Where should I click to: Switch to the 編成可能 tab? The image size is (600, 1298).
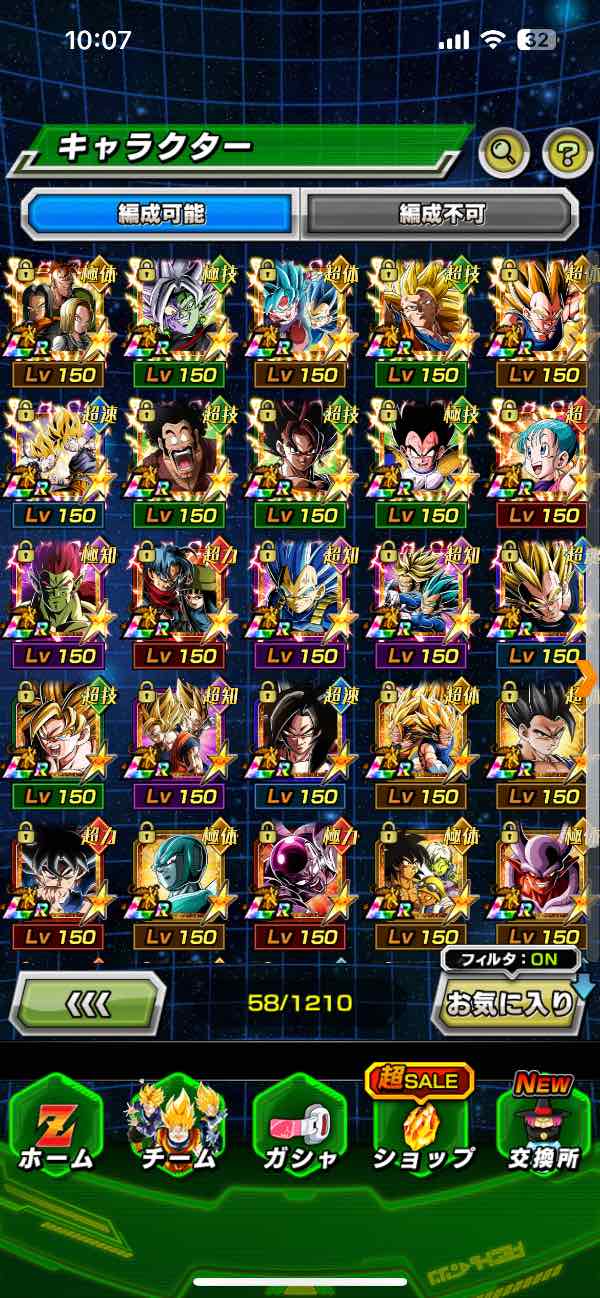(160, 213)
